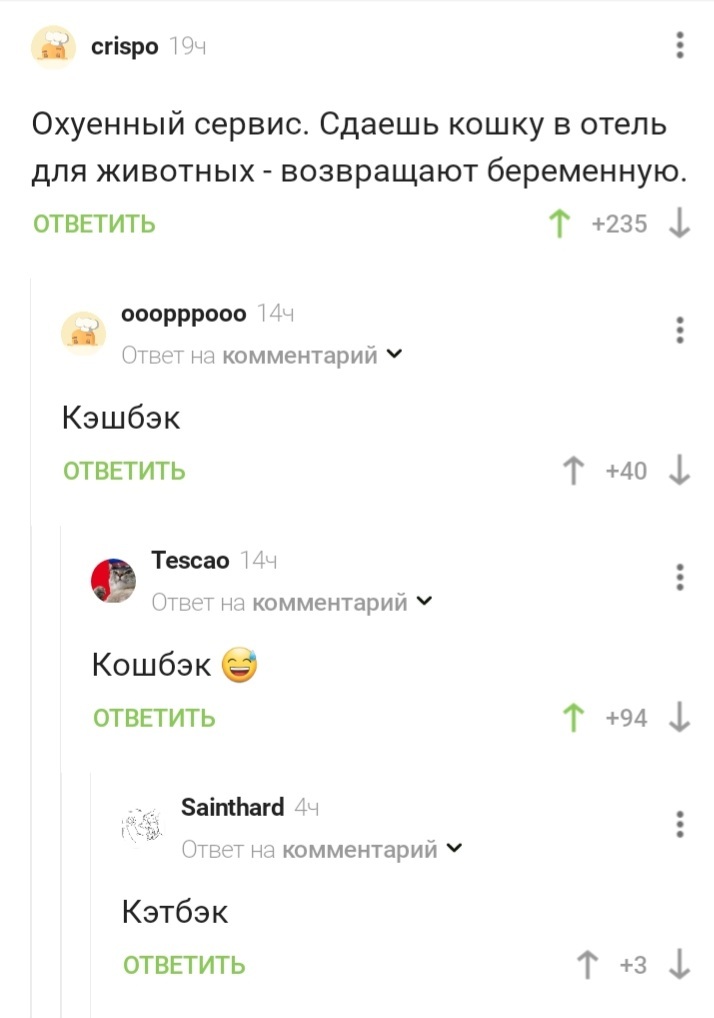Reply to crispo's comment

click(x=95, y=223)
